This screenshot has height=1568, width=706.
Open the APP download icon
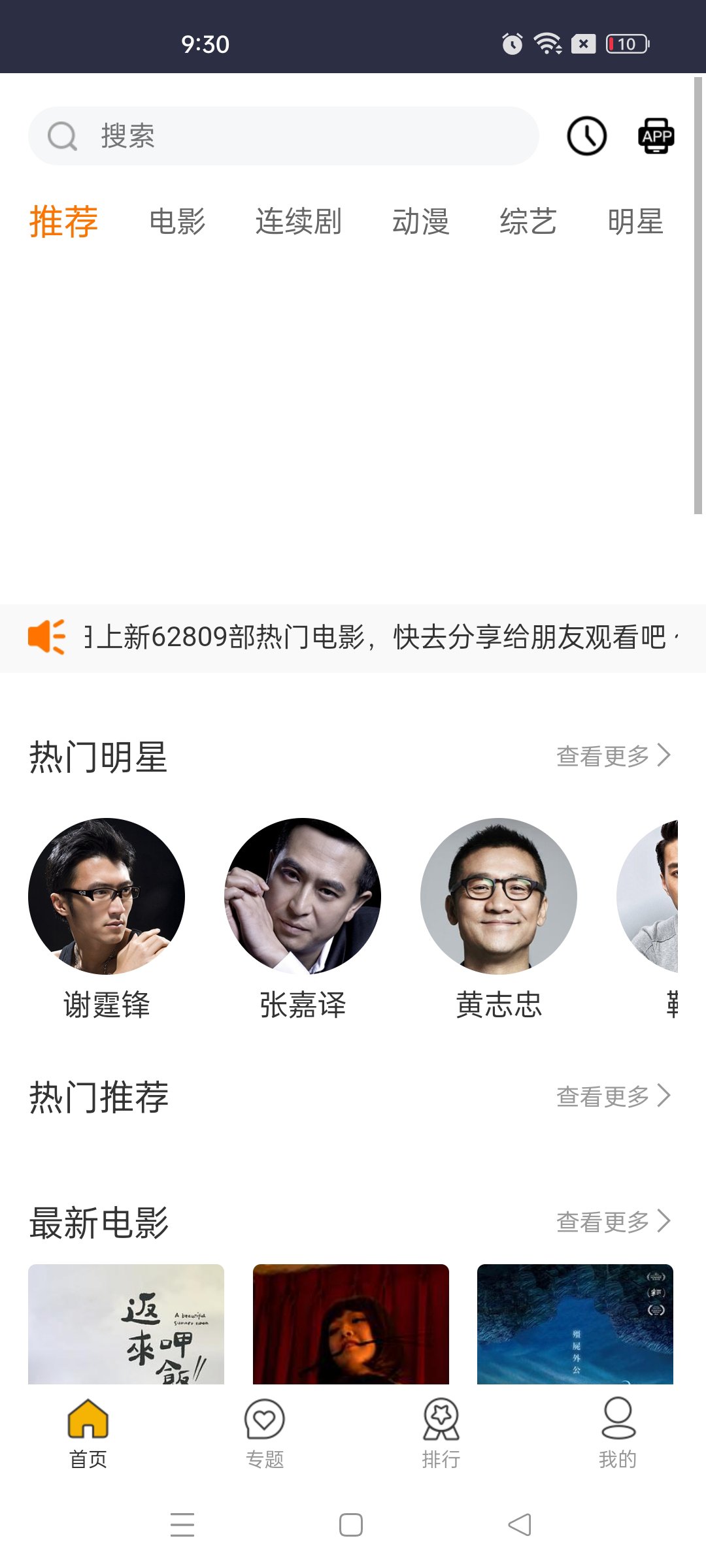[656, 136]
